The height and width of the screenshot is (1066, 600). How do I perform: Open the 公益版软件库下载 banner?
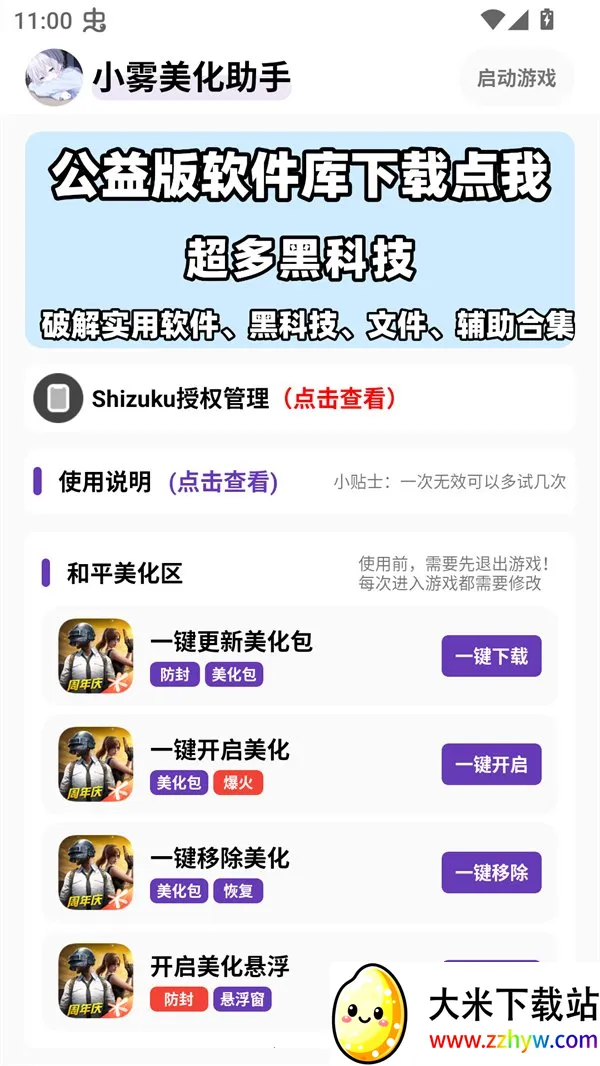point(300,240)
